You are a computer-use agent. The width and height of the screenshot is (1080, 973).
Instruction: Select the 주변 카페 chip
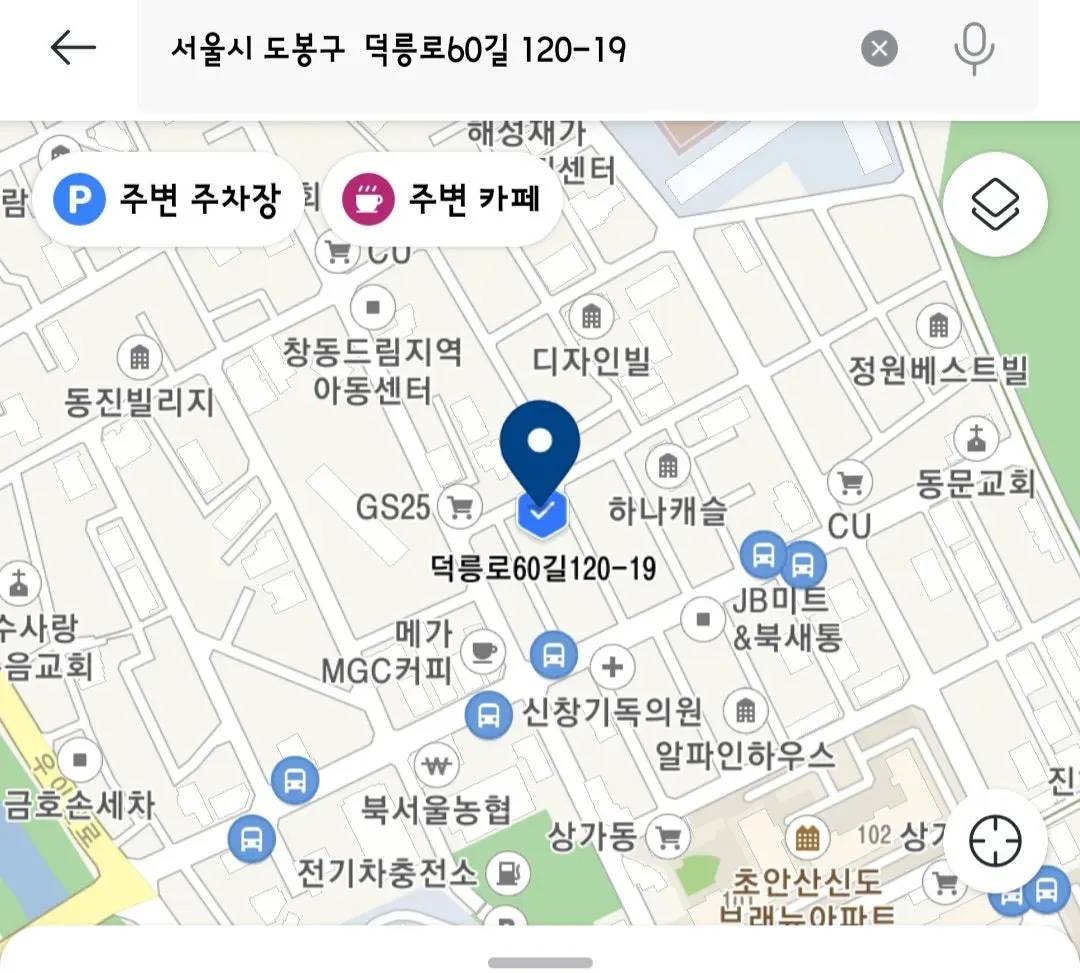[441, 200]
